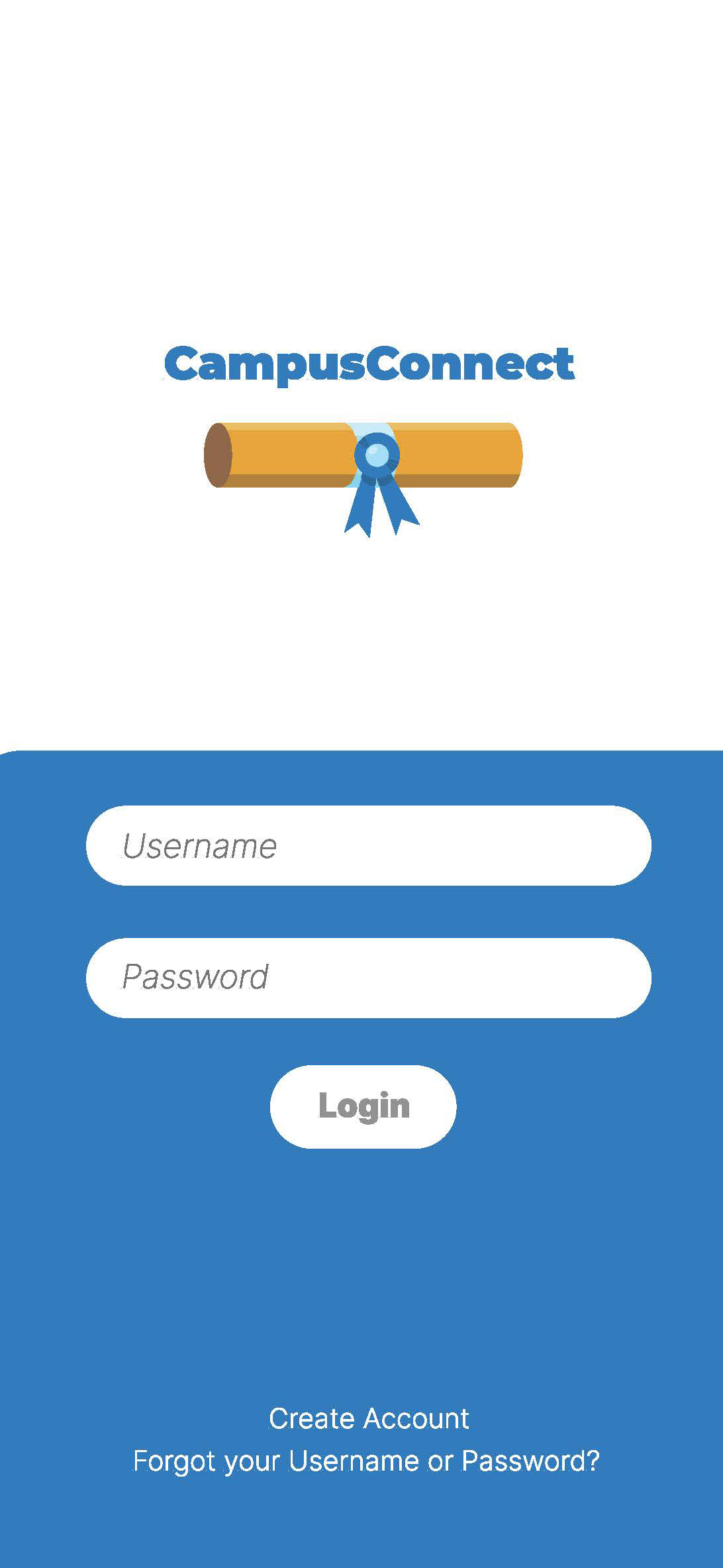723x1568 pixels.
Task: Open the Create Account link
Action: (x=369, y=1419)
